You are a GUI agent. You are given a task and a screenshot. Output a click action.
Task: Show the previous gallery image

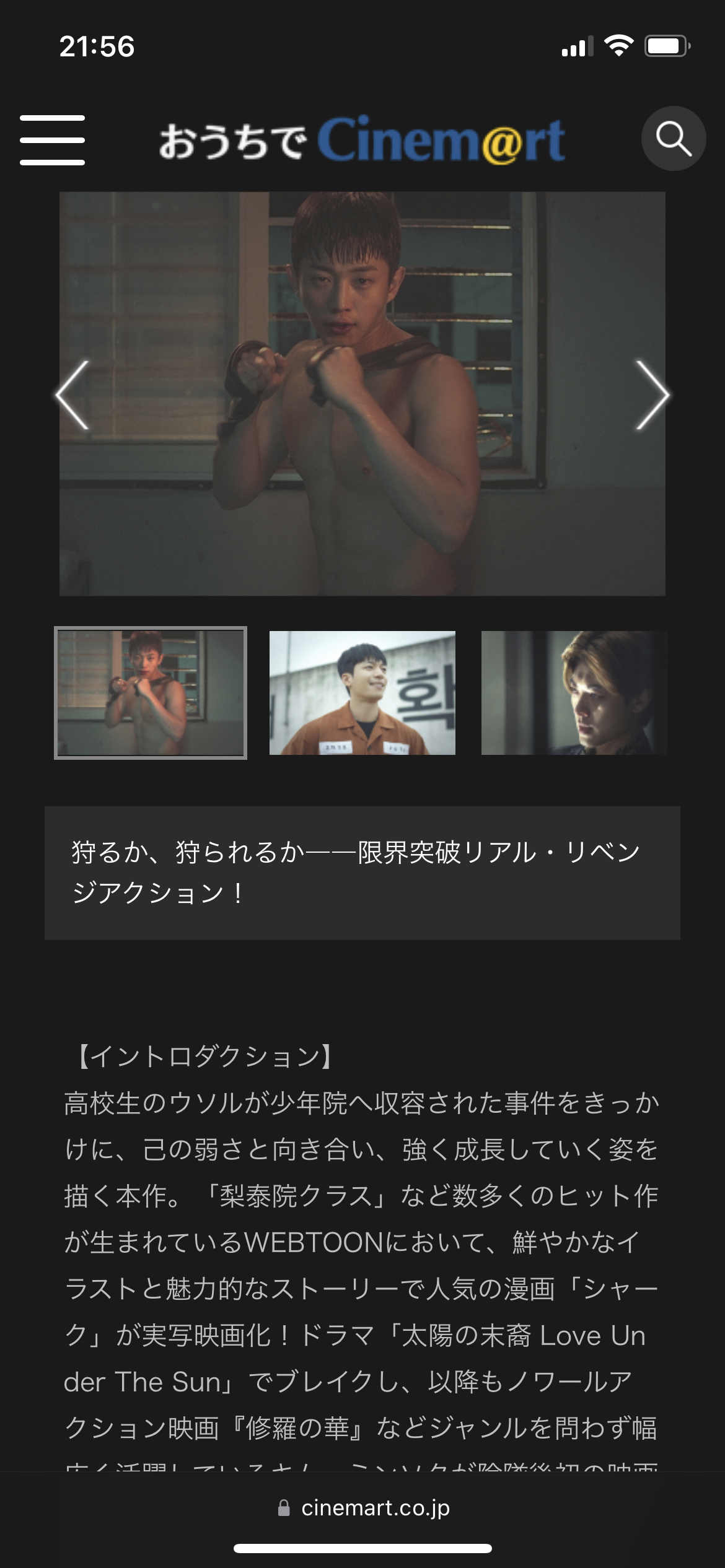pyautogui.click(x=72, y=395)
